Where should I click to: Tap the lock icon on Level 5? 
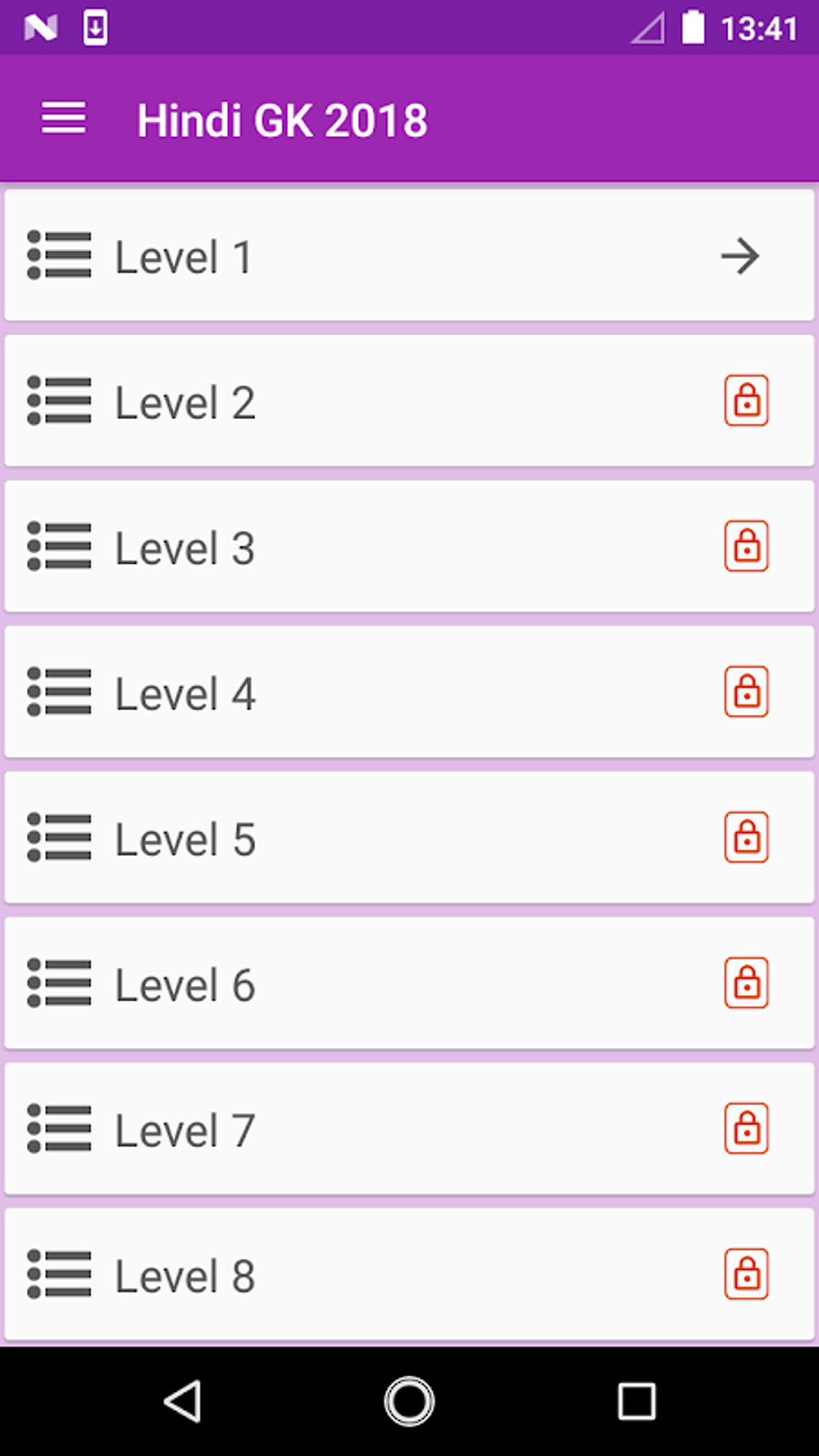pos(746,837)
